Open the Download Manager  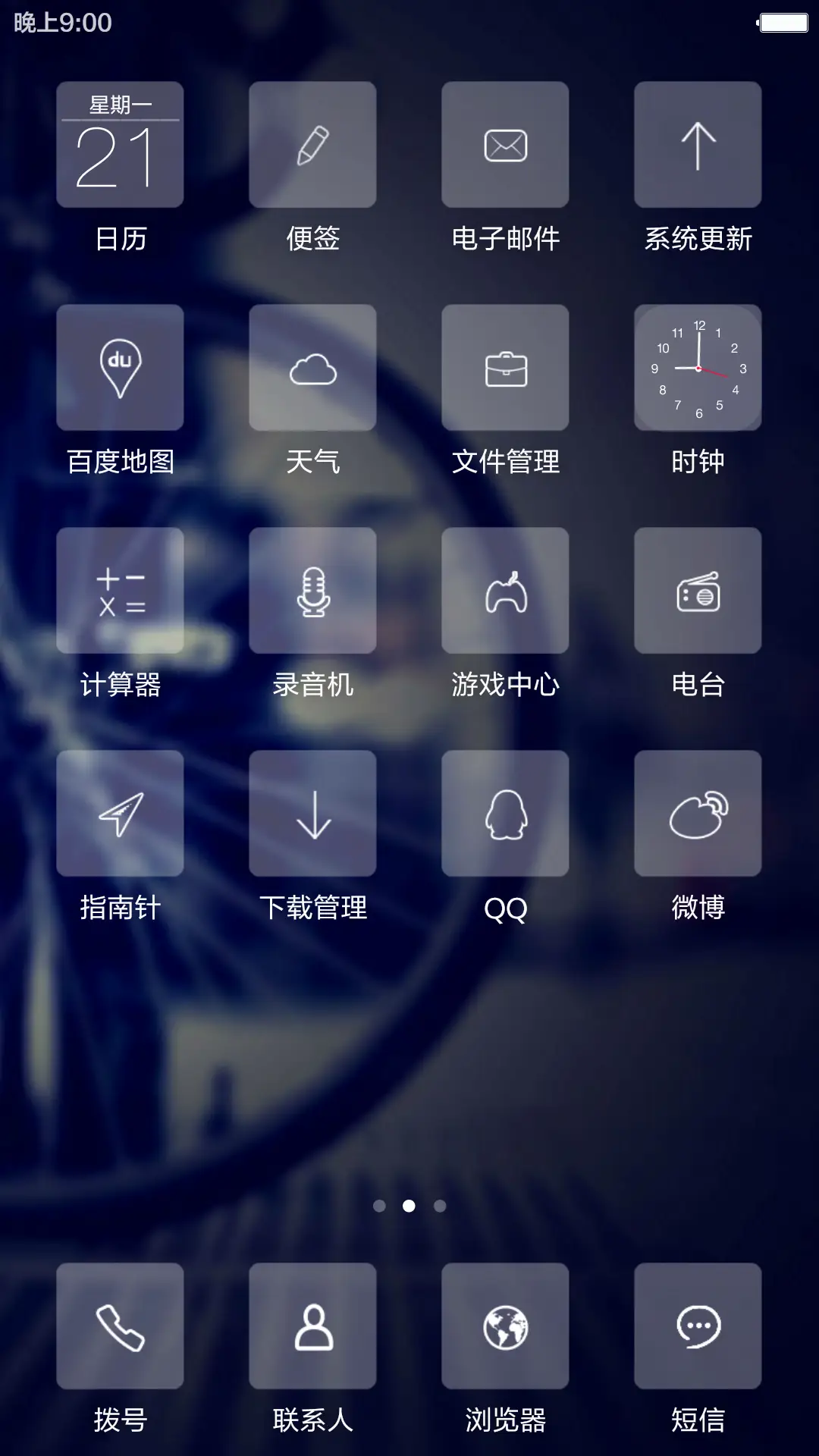pyautogui.click(x=312, y=812)
